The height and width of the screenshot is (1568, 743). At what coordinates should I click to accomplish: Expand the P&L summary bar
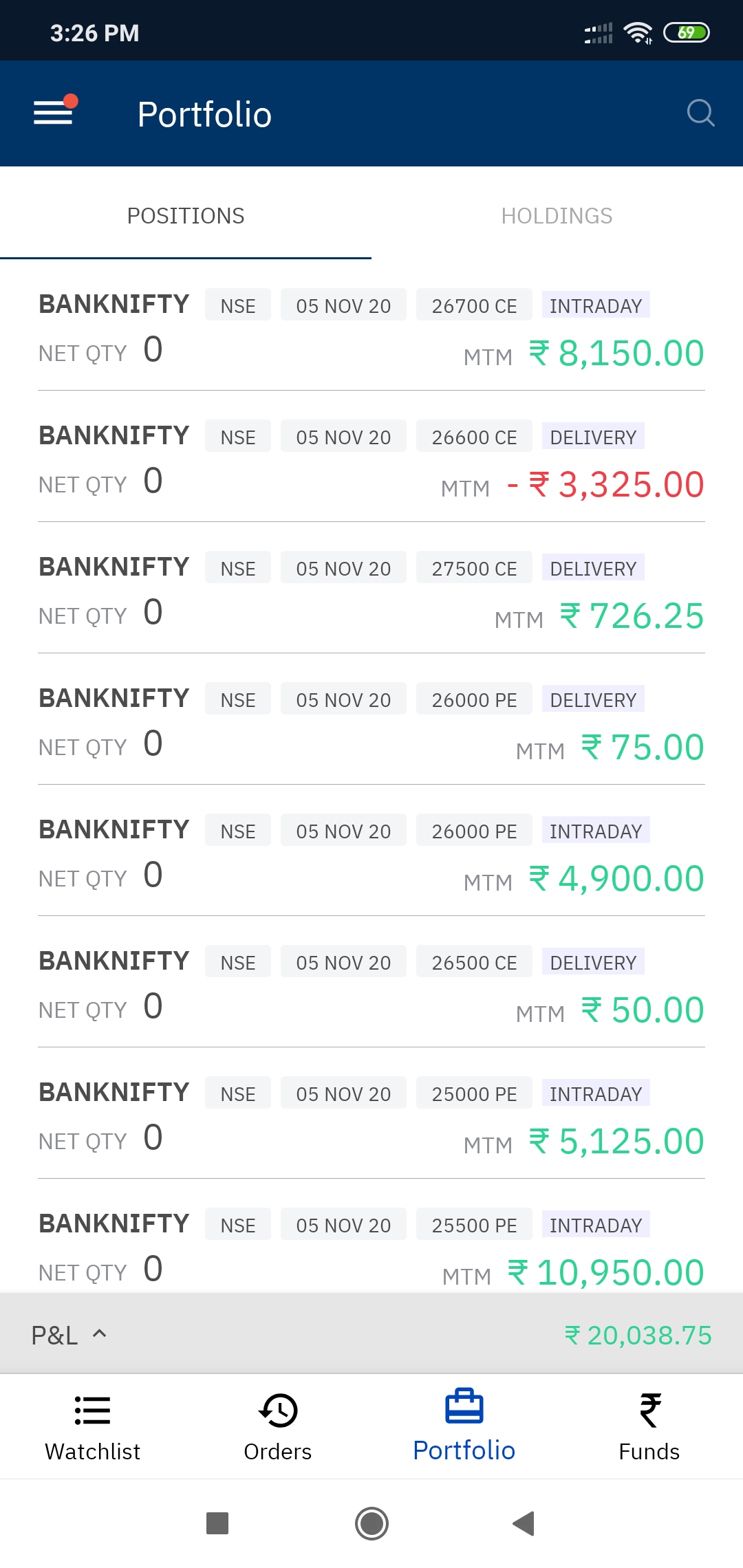[371, 1333]
